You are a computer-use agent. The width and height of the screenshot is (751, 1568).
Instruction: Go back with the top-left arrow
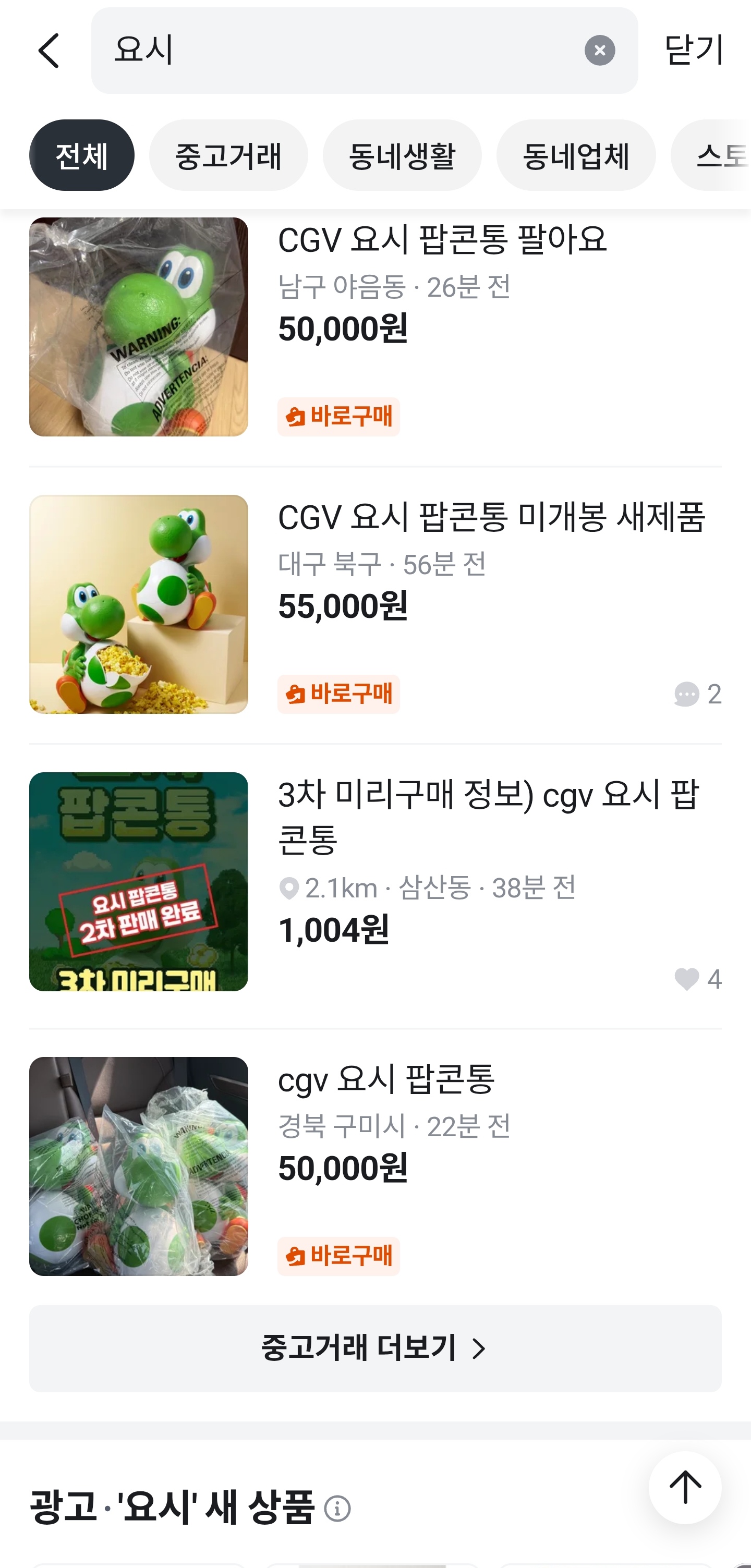(x=49, y=51)
